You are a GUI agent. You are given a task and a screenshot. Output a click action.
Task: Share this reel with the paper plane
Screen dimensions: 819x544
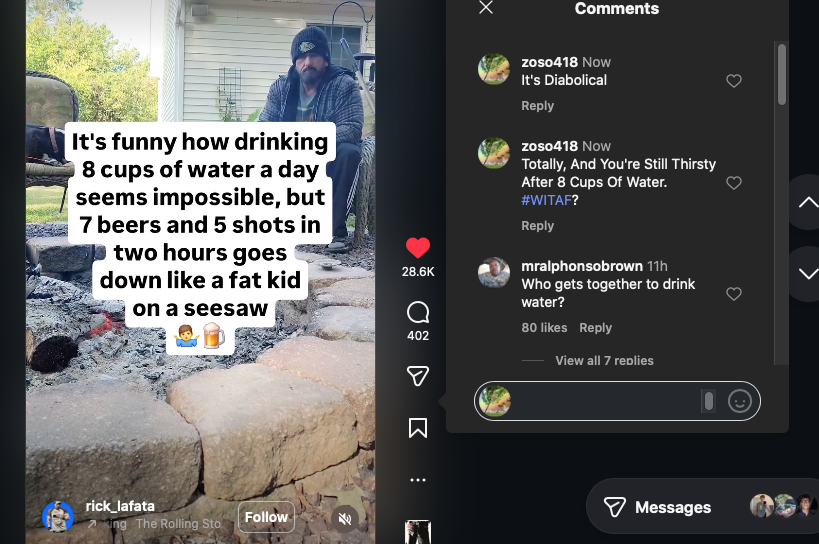tap(418, 376)
